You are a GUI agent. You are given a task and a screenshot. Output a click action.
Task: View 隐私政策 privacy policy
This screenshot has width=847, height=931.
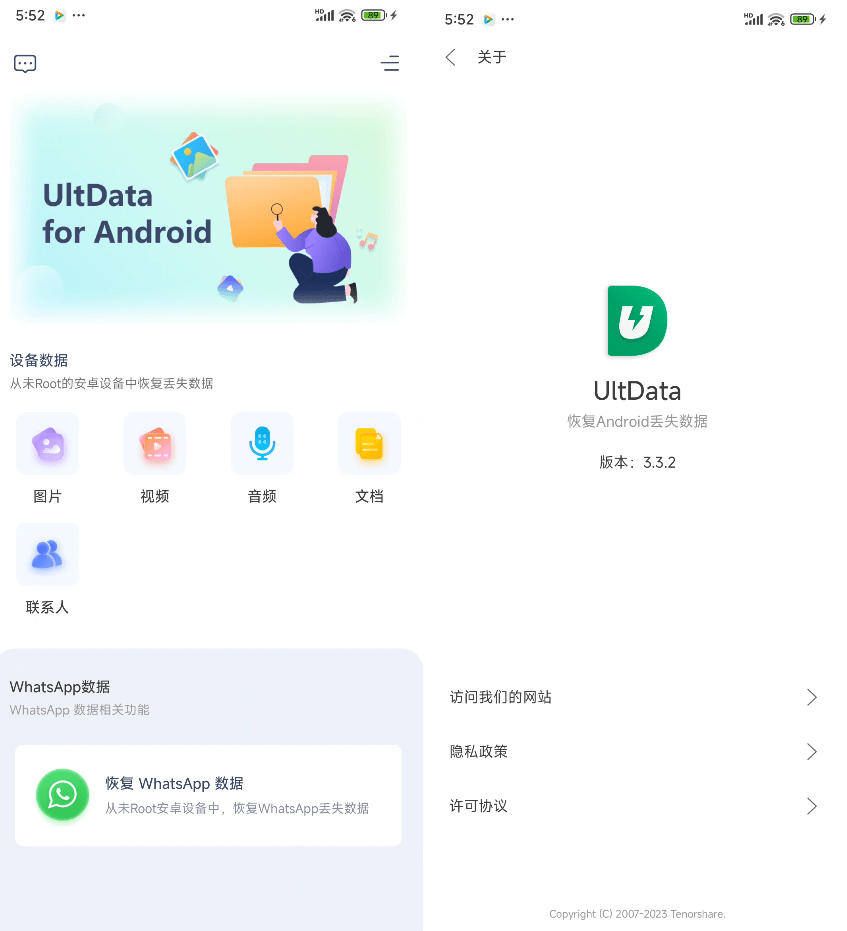[x=634, y=751]
